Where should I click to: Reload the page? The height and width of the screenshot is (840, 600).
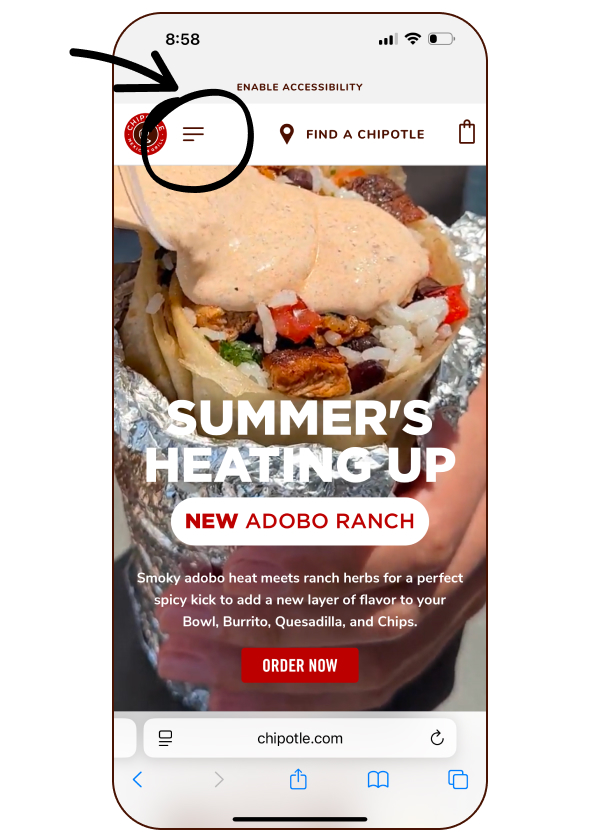437,739
